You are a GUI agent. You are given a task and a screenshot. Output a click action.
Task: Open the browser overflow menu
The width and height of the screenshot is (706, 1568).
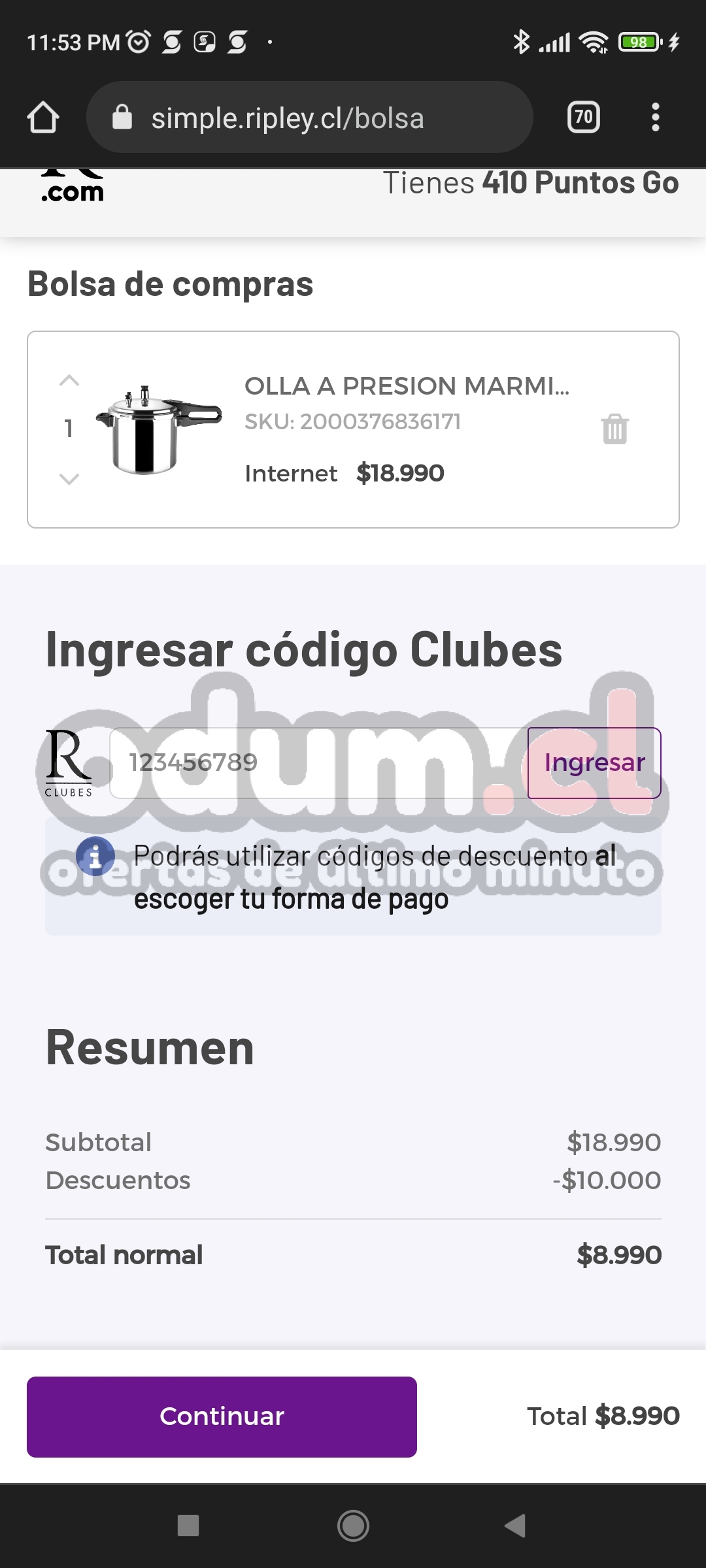point(655,118)
